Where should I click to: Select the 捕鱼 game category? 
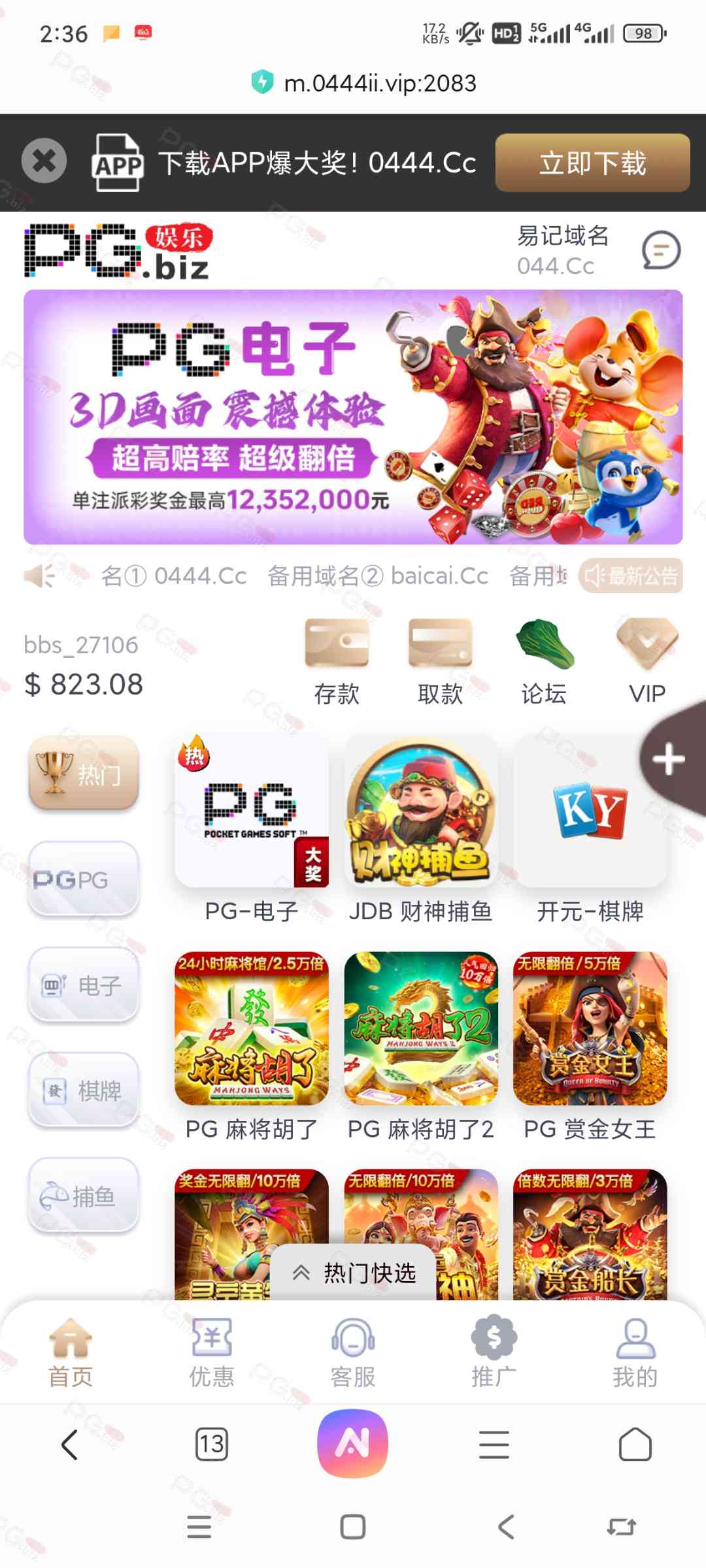coord(84,1196)
